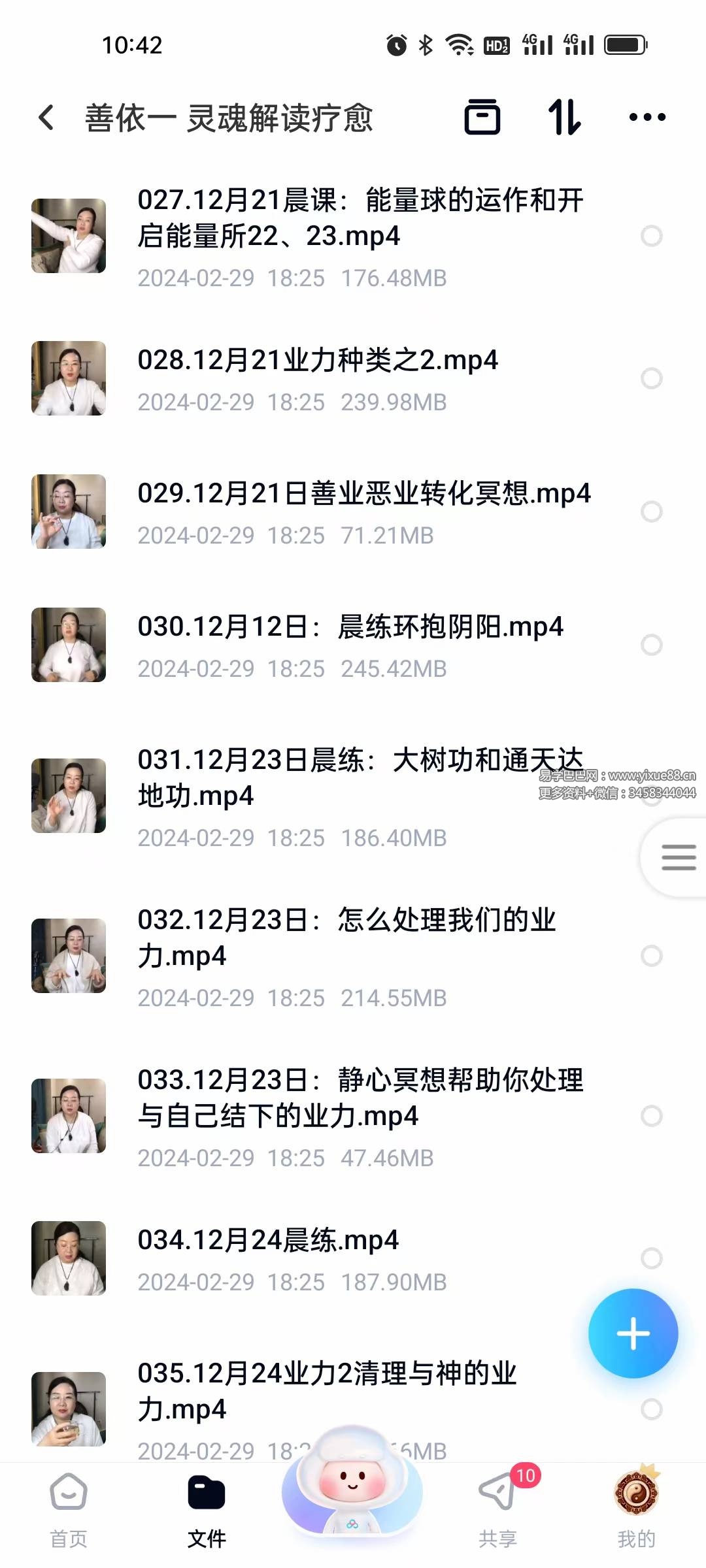Open video 034.12月24晨练.mp4
This screenshot has height=1568, width=706.
(268, 1240)
